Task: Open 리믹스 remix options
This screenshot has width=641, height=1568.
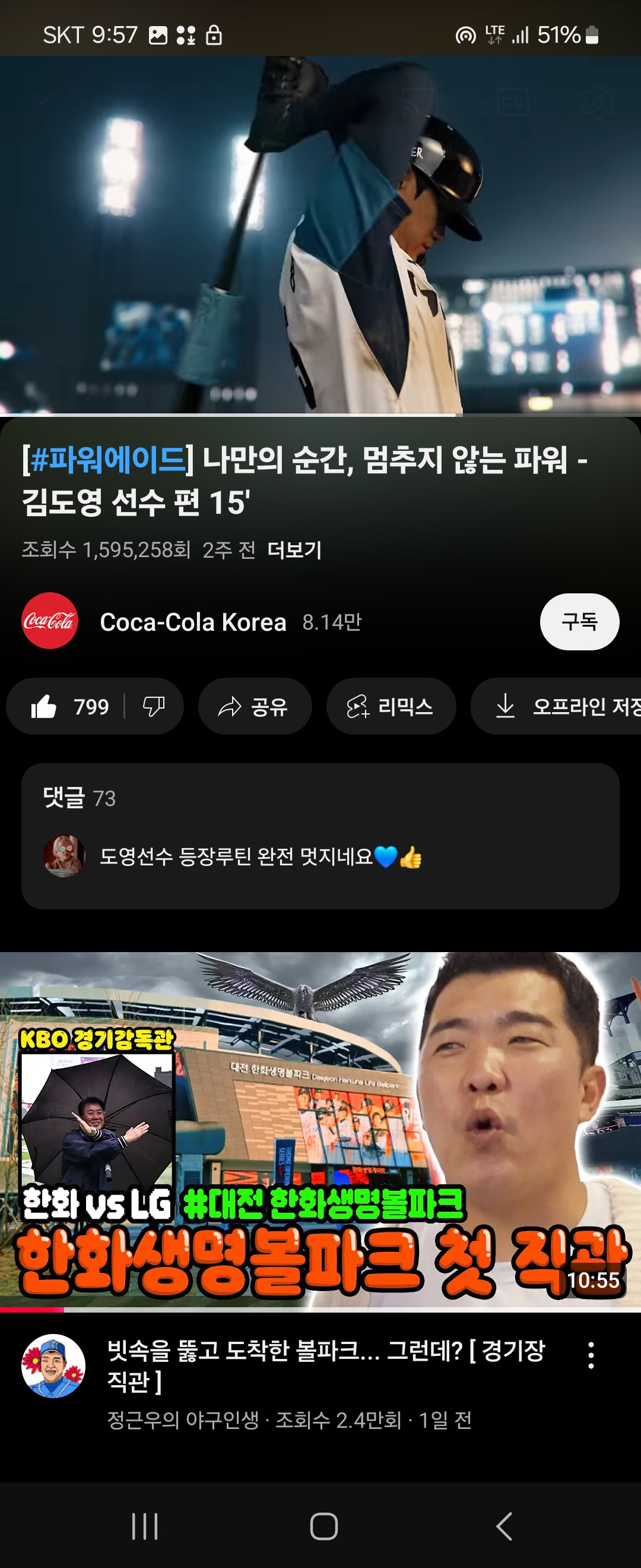Action: (391, 707)
